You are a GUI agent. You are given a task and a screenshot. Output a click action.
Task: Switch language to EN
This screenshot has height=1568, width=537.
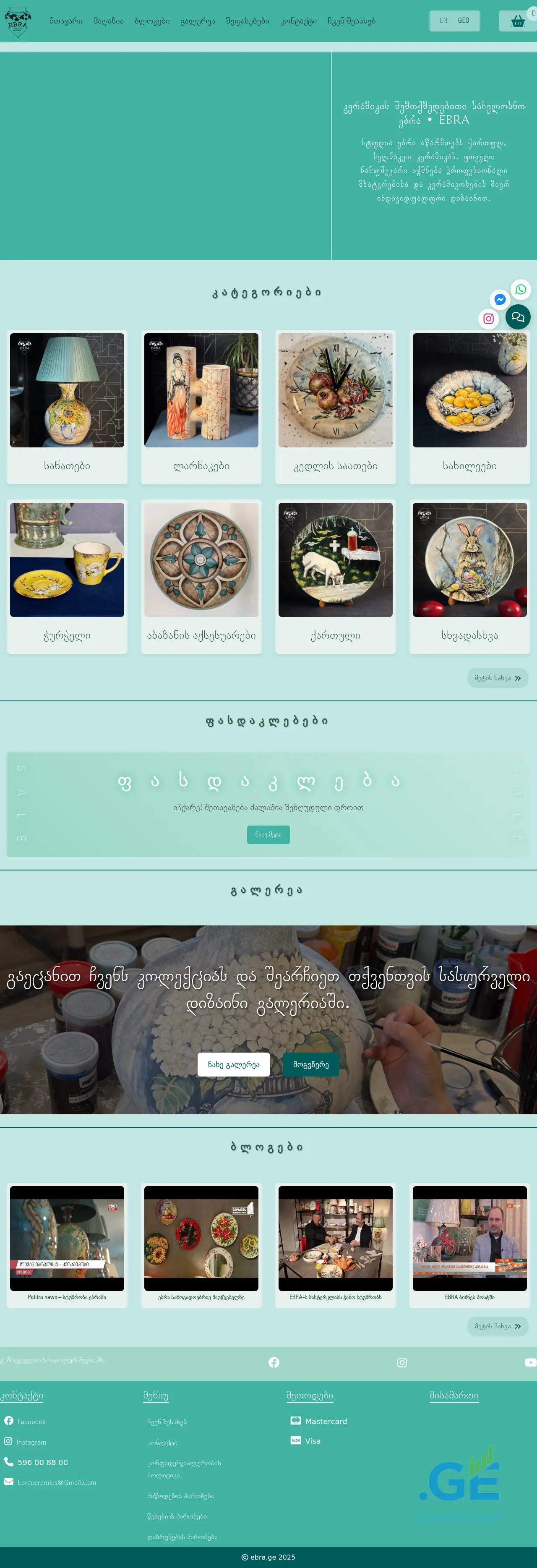click(x=443, y=21)
